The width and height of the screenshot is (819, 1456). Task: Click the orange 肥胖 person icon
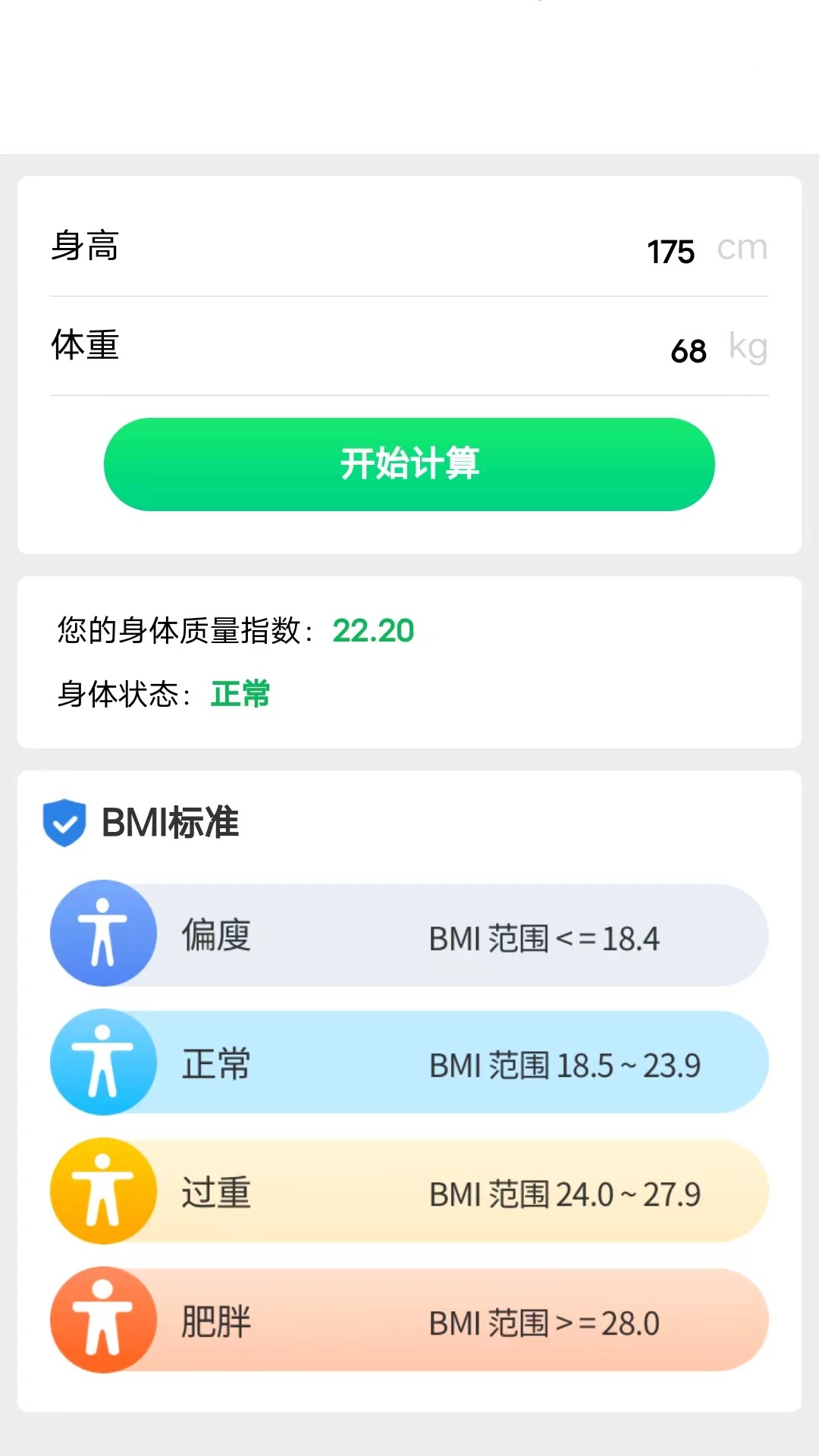coord(104,1321)
